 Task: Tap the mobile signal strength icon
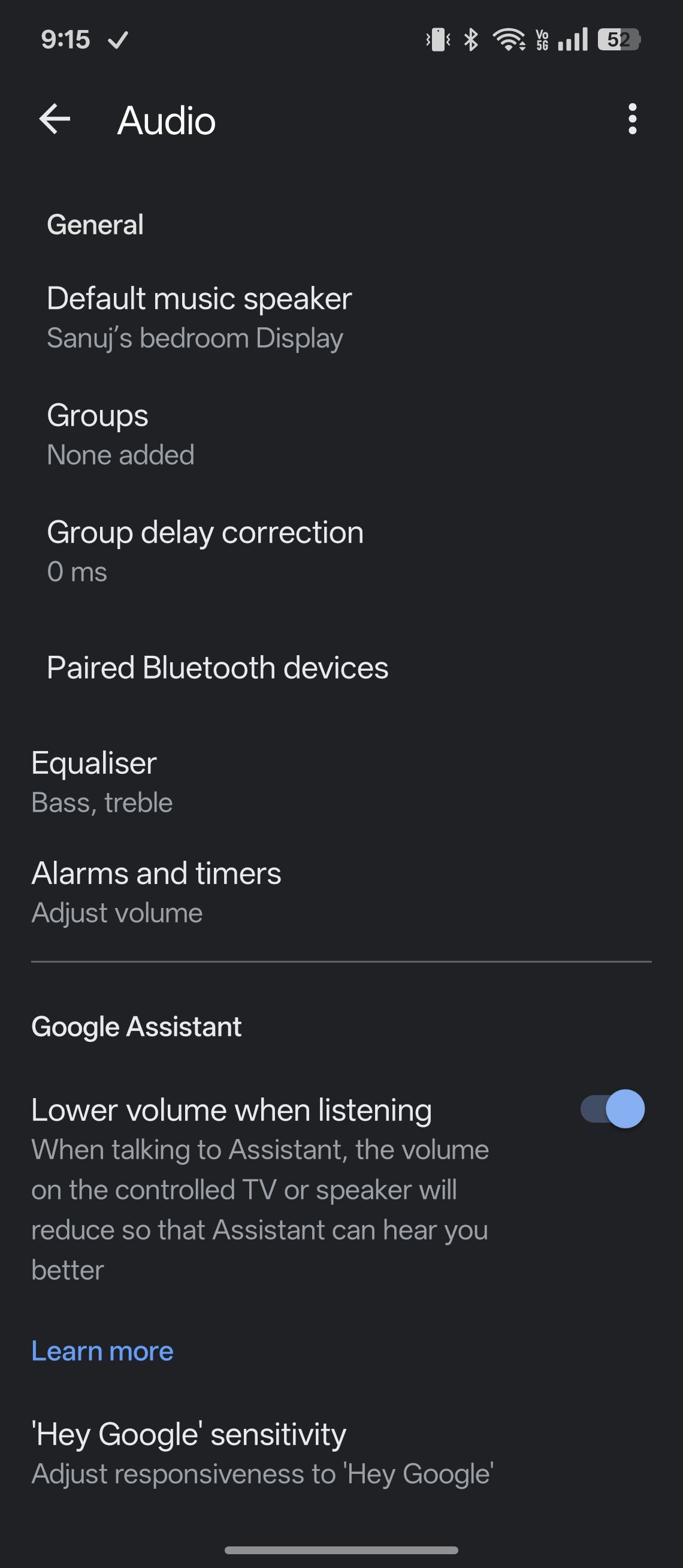(572, 38)
